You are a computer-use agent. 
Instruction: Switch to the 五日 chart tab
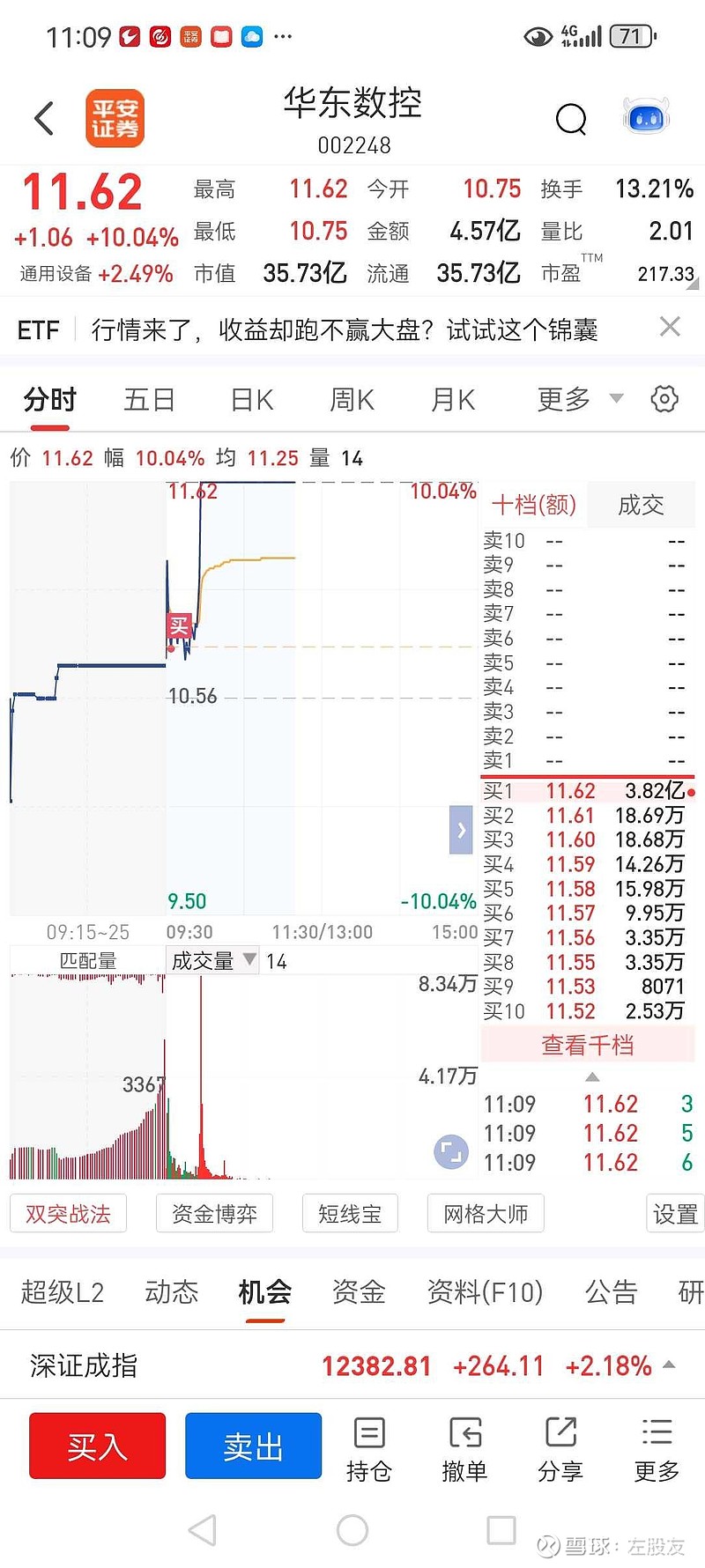point(149,400)
